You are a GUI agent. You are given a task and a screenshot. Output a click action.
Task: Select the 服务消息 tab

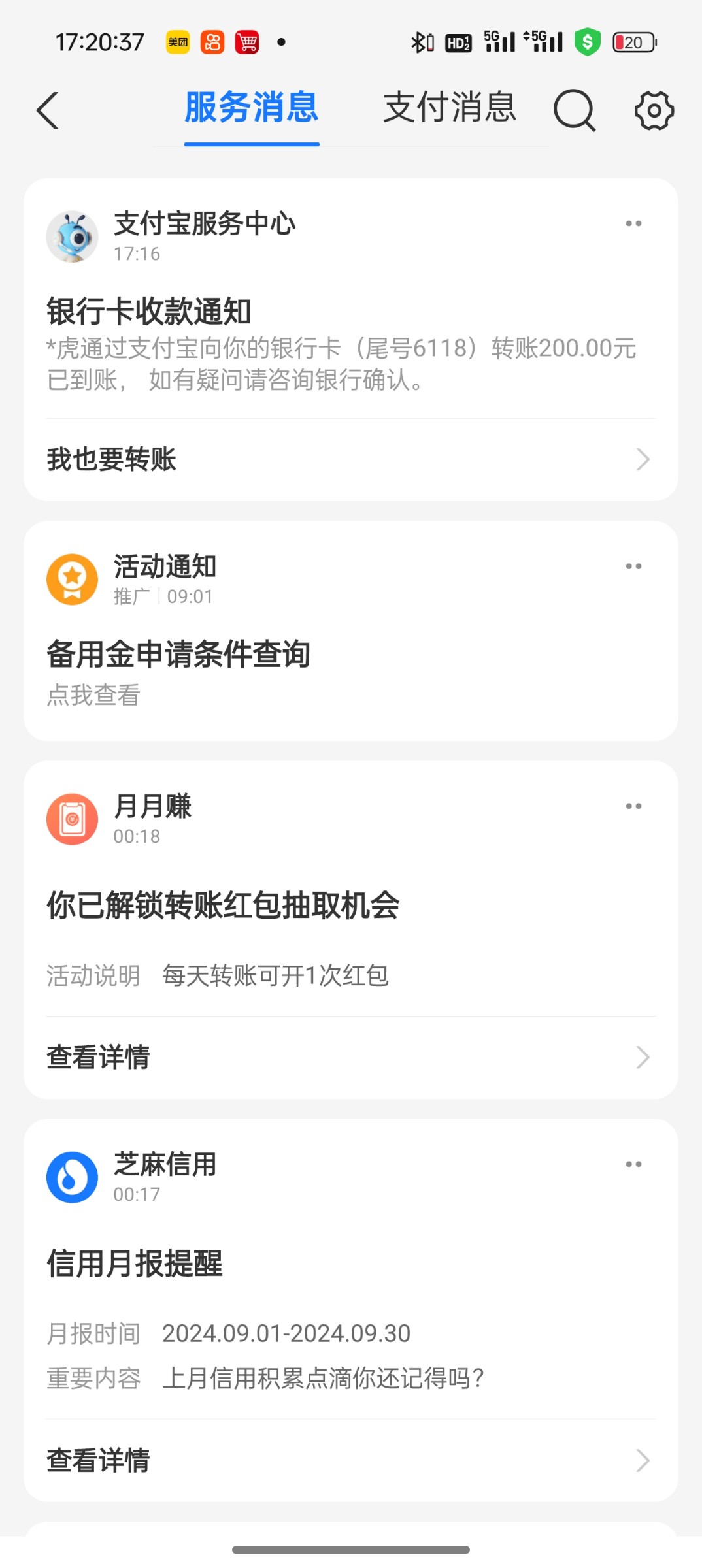(252, 107)
